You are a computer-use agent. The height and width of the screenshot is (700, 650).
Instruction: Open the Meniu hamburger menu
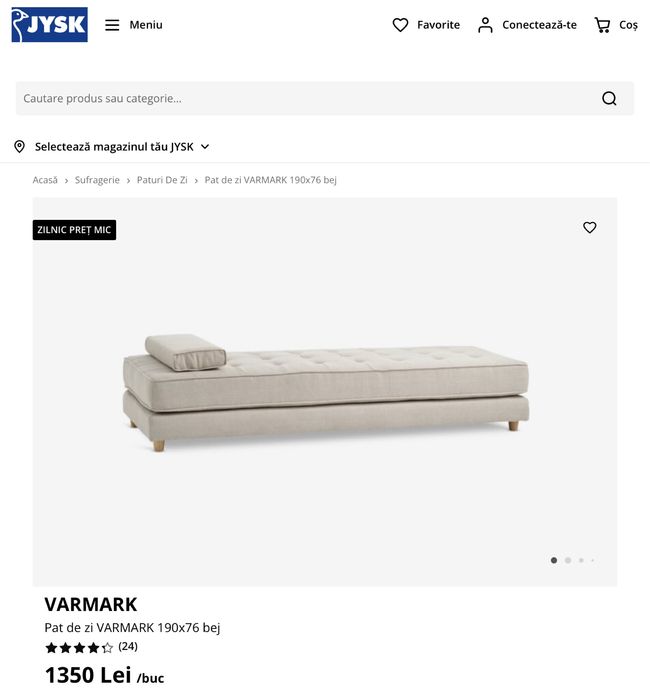coord(133,25)
